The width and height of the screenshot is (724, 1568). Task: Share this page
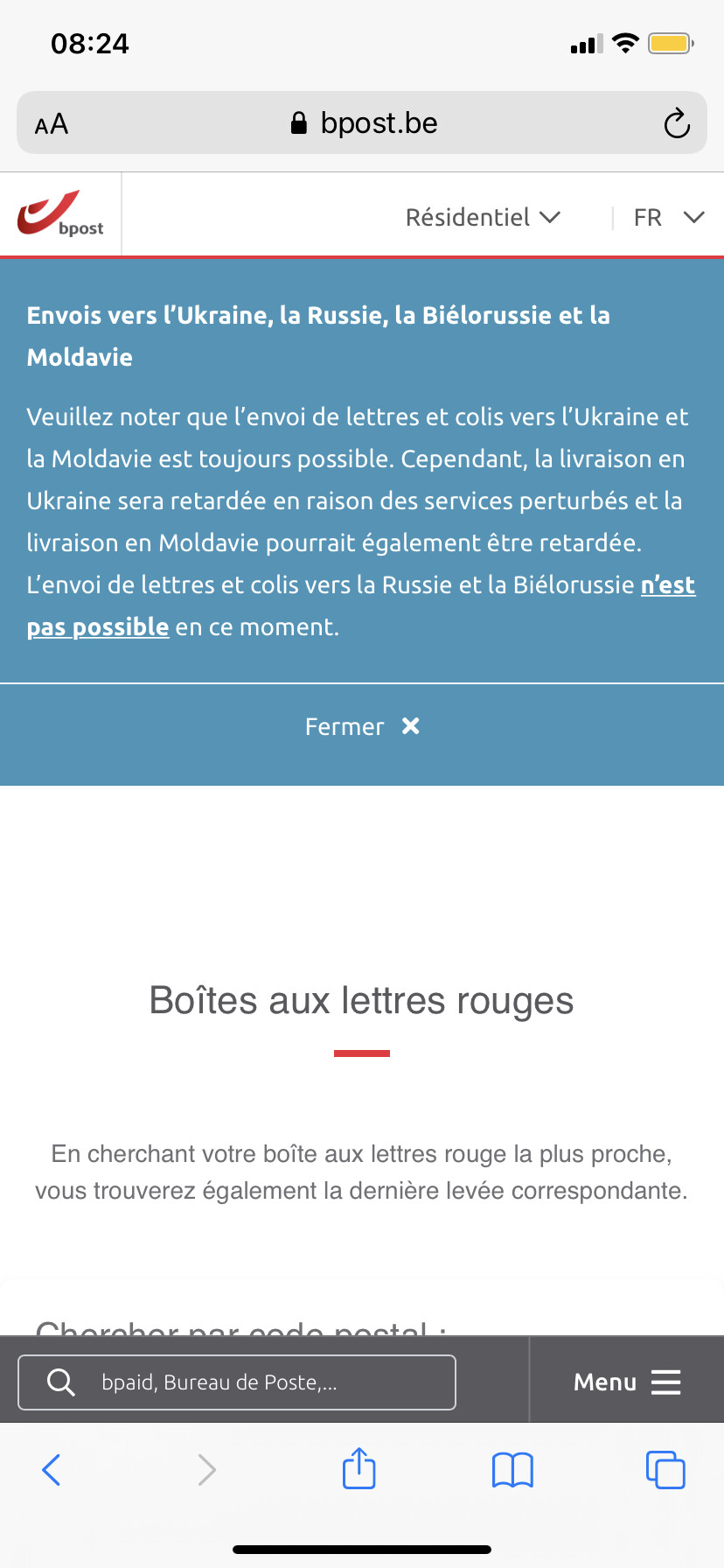(359, 1467)
